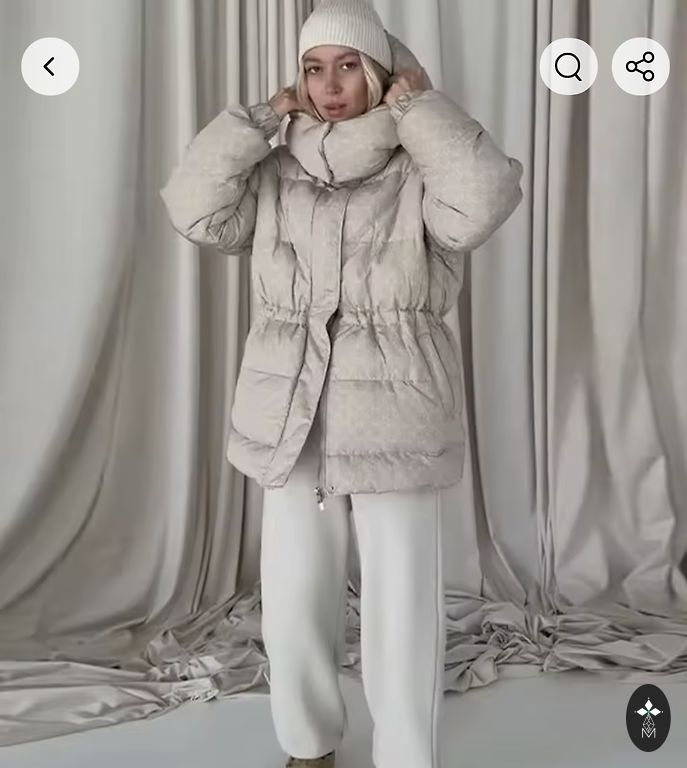Open search with the magnifier icon

(x=568, y=67)
